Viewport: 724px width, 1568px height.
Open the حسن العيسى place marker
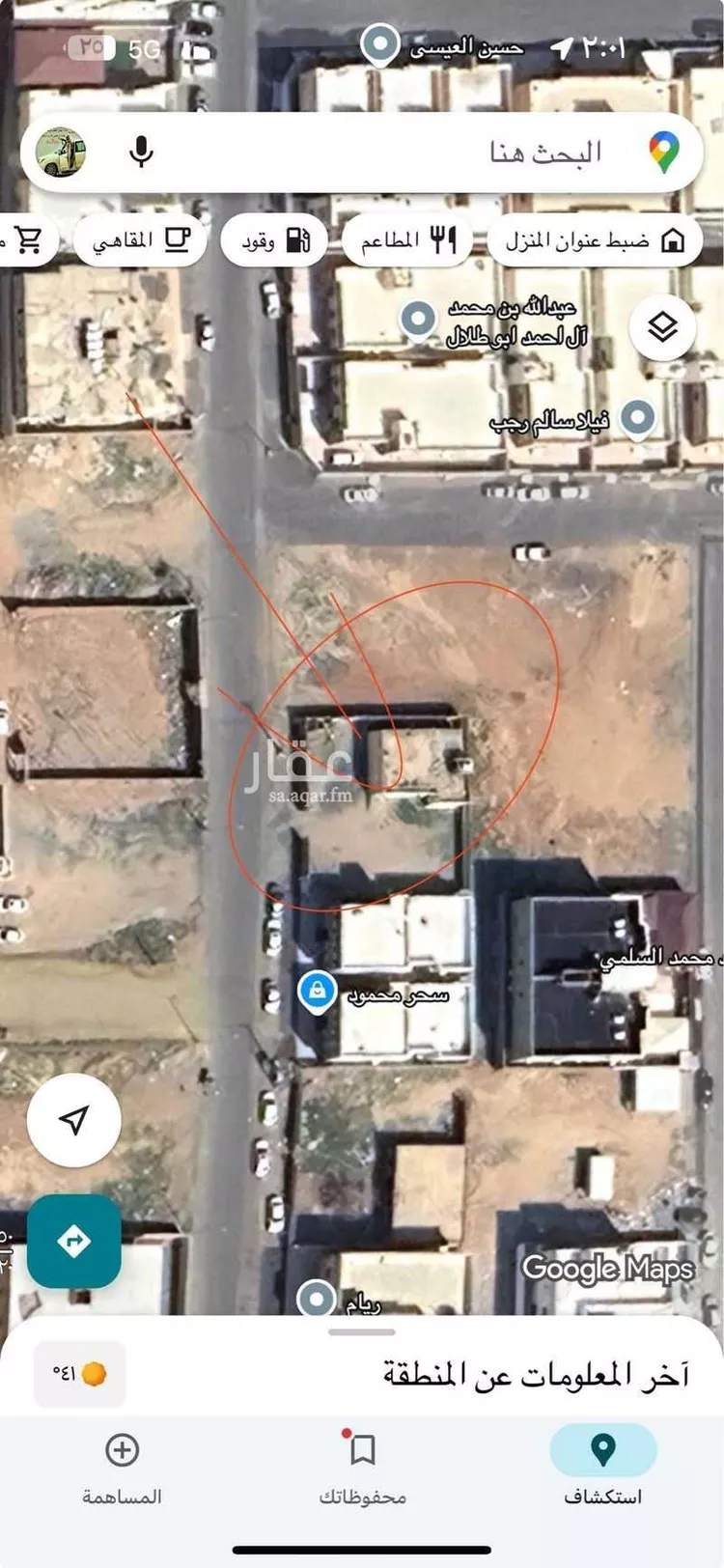click(379, 44)
